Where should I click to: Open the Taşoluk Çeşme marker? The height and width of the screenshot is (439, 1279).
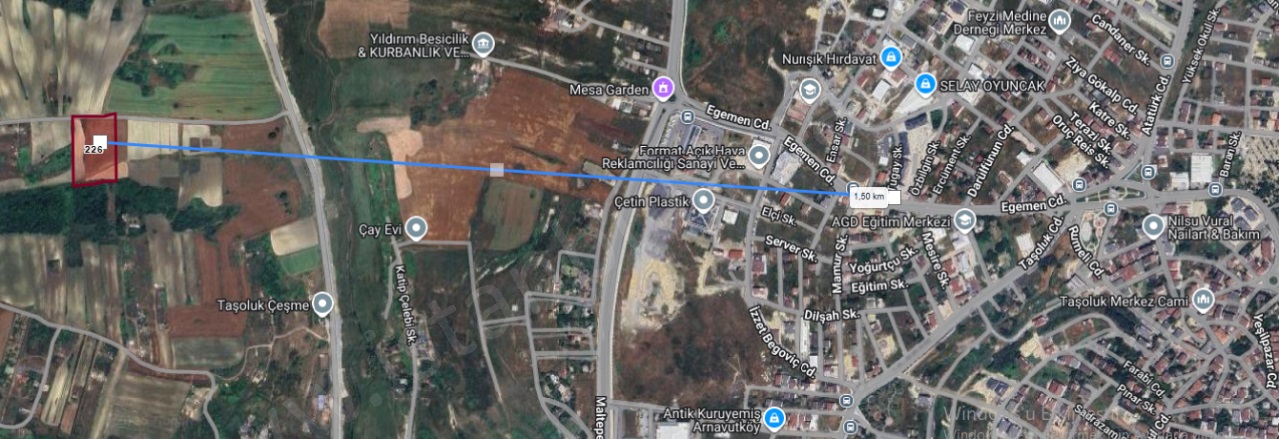coord(322,304)
